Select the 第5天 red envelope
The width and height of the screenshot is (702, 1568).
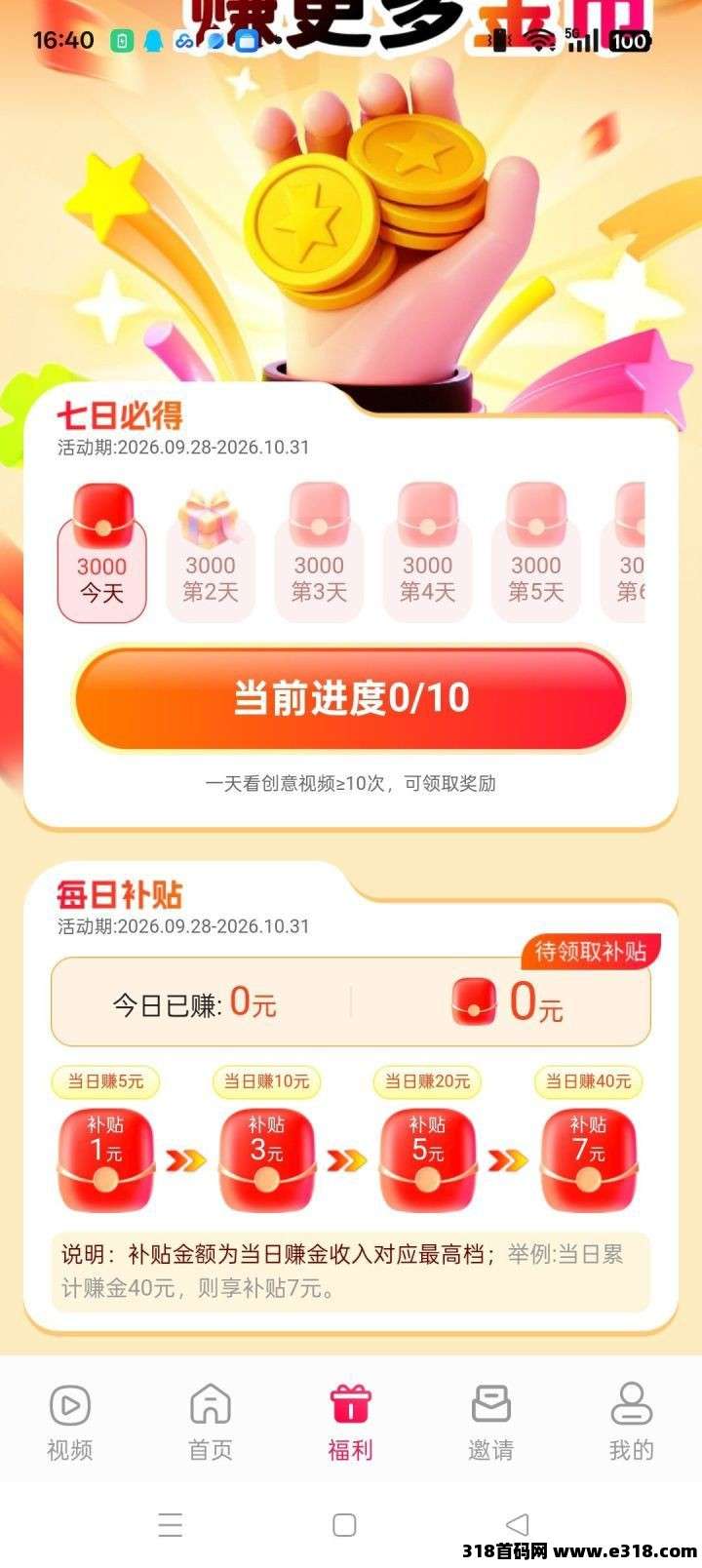pos(535,552)
